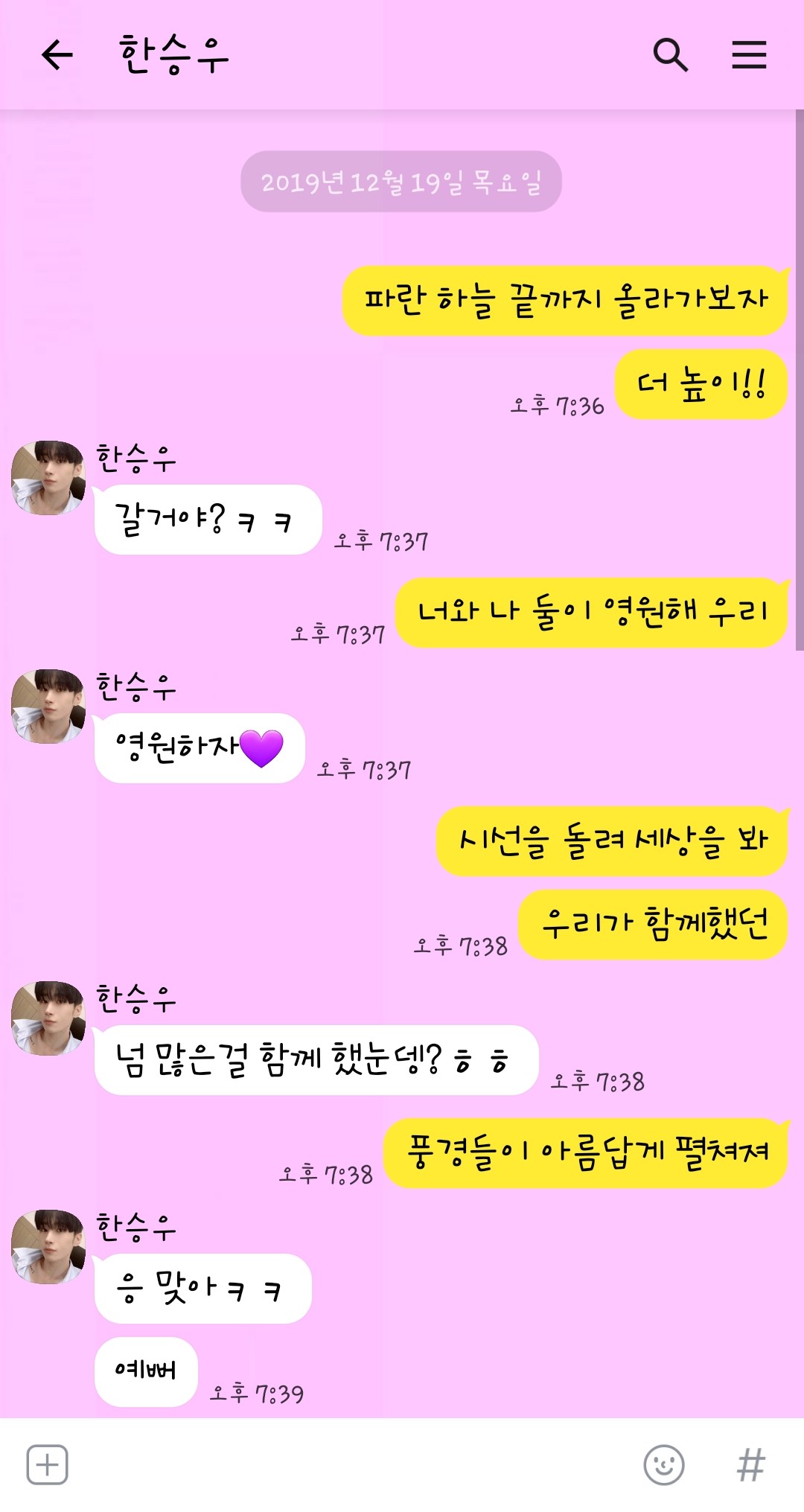Viewport: 804px width, 1512px height.
Task: Open the emoticon picker
Action: point(663,1464)
